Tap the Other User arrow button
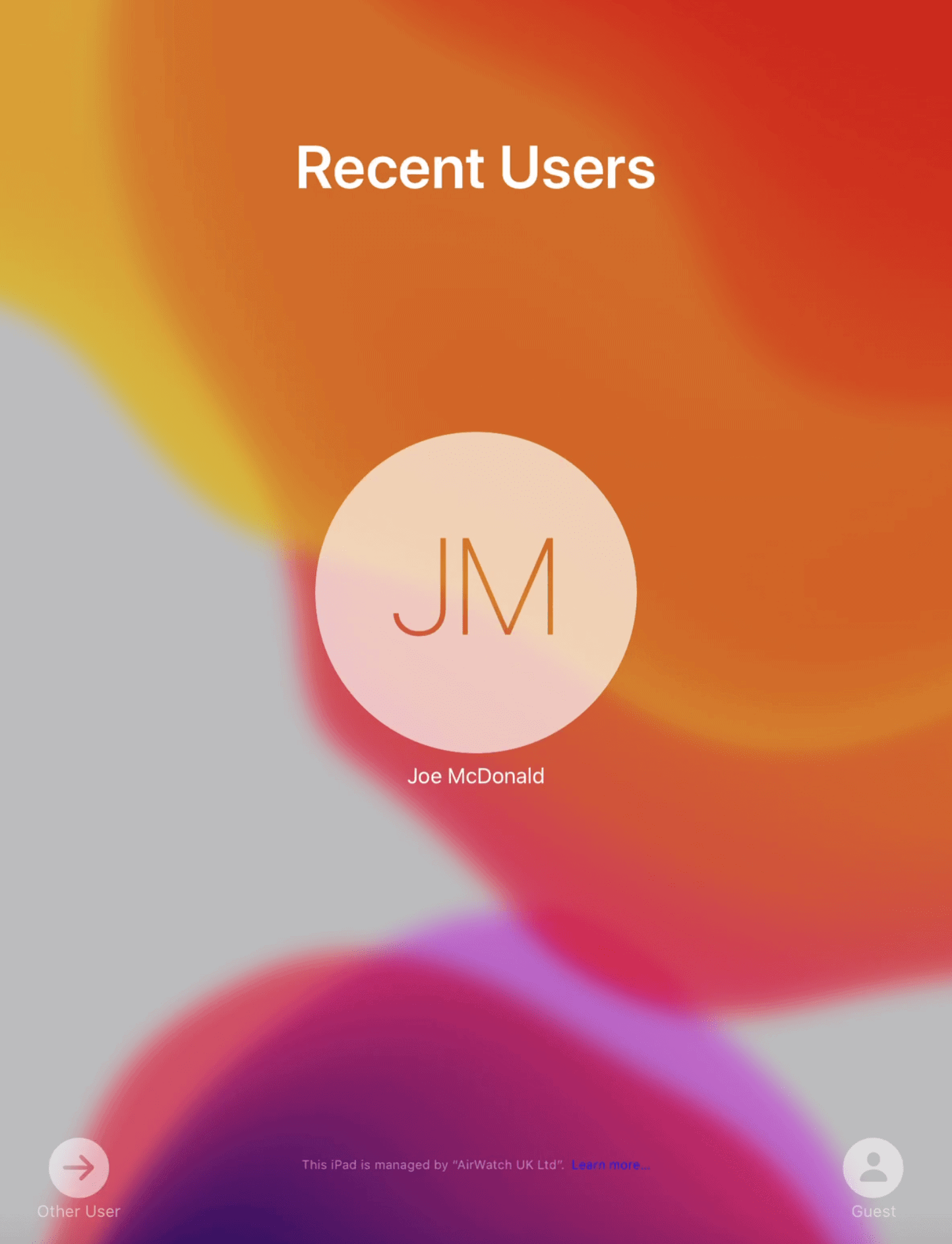The height and width of the screenshot is (1244, 952). [x=78, y=1167]
